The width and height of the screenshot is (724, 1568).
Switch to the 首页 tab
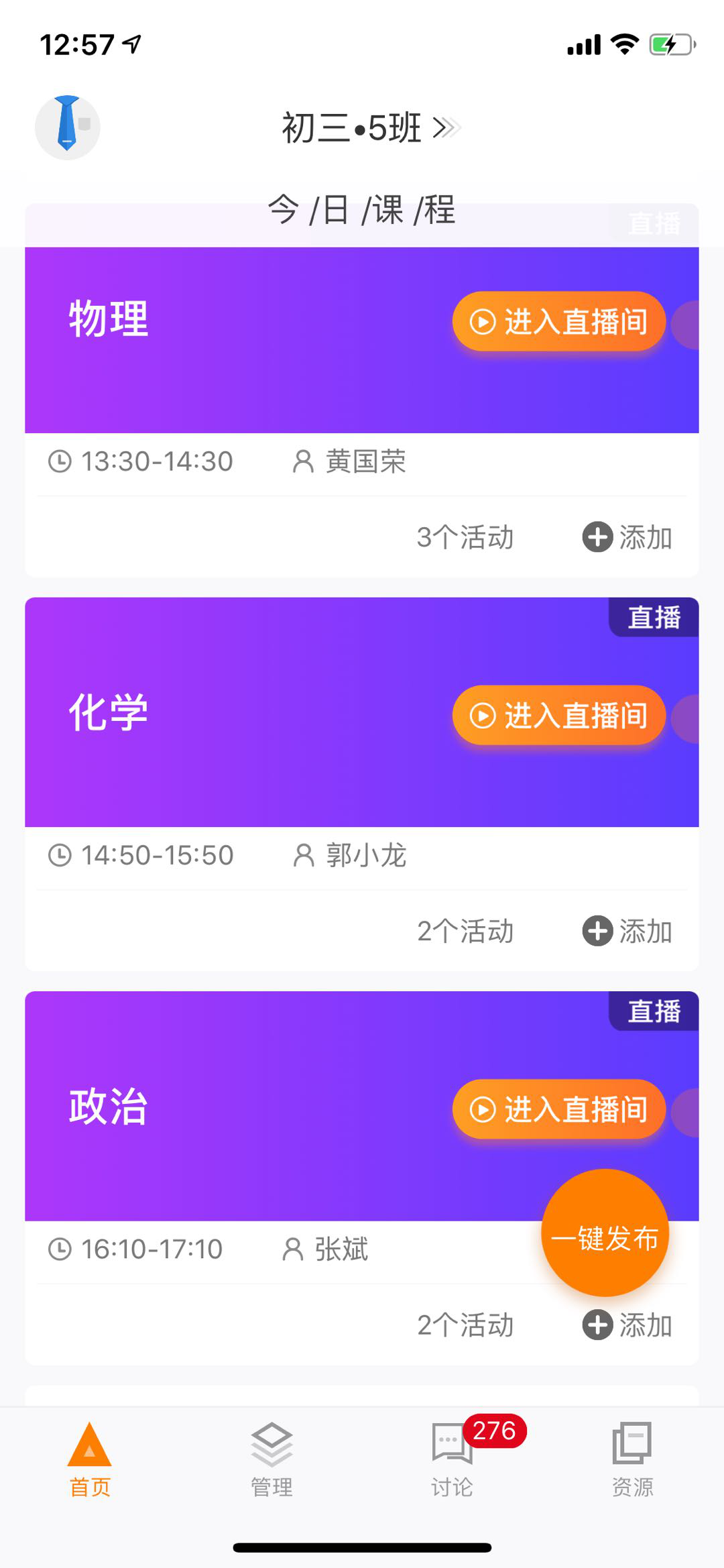click(x=90, y=1460)
